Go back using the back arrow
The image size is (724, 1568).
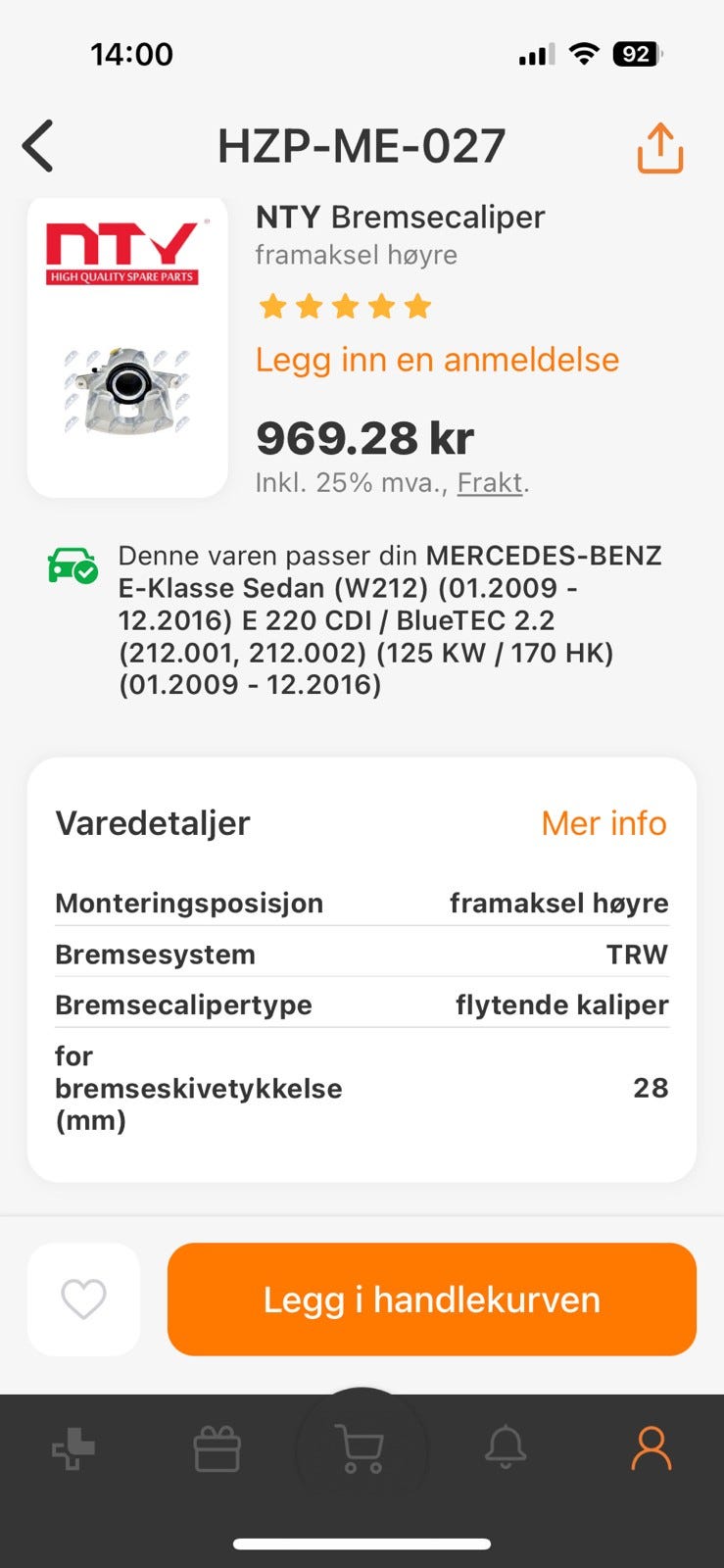click(37, 145)
